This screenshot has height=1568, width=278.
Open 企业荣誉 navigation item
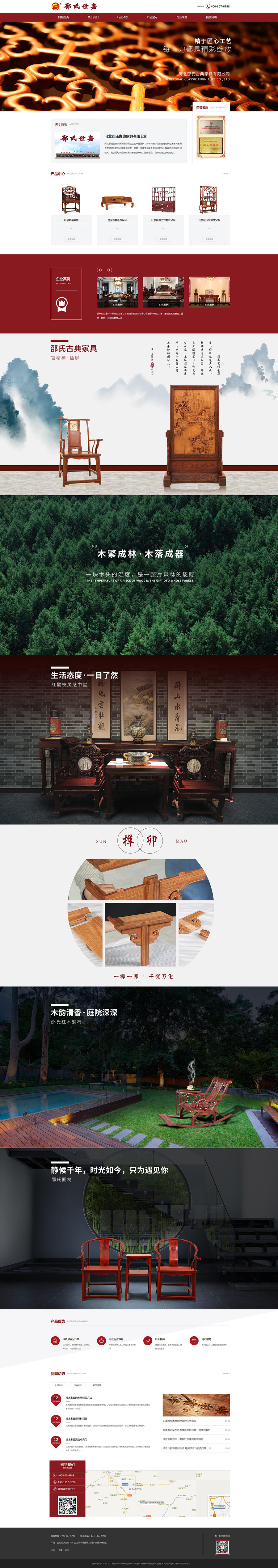tap(182, 18)
